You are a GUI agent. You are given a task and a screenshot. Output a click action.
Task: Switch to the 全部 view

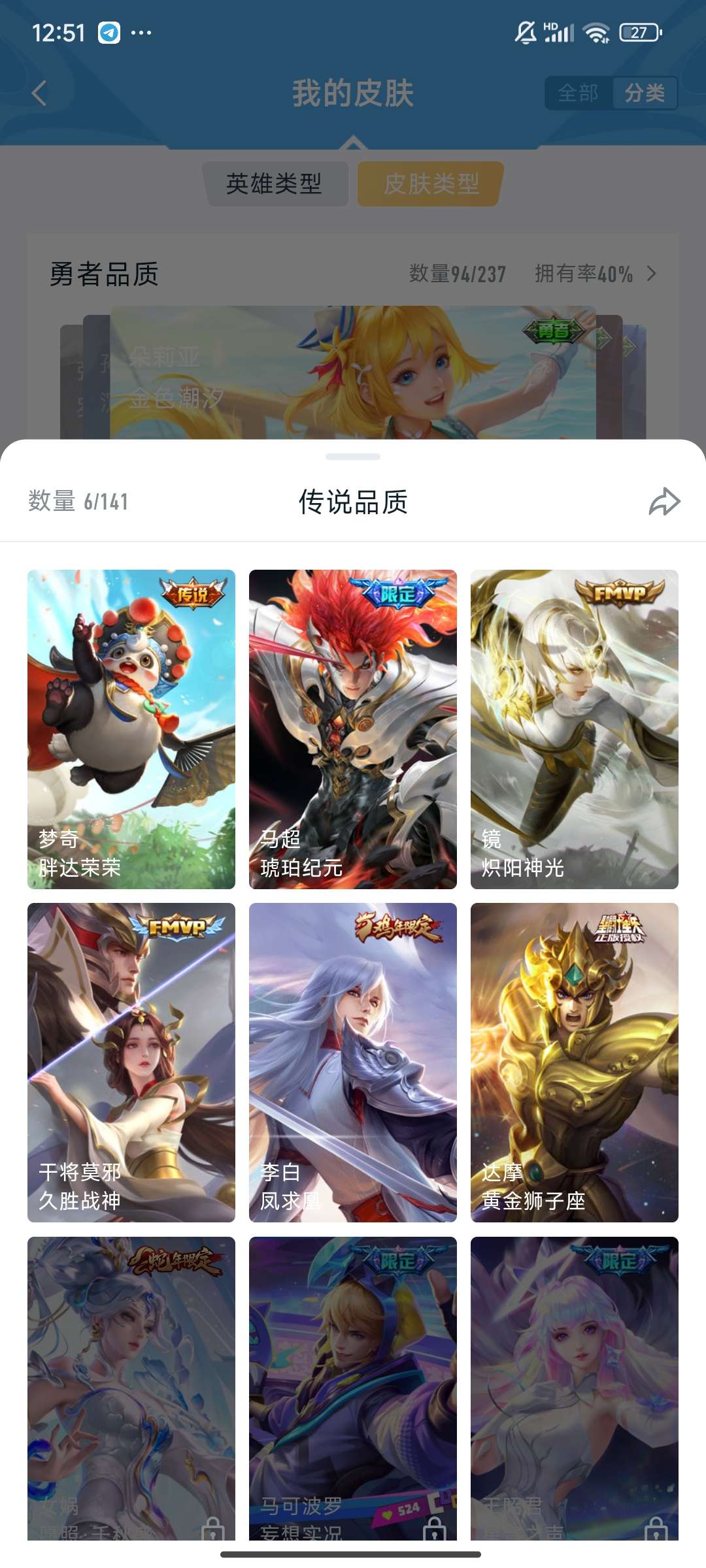pos(578,93)
